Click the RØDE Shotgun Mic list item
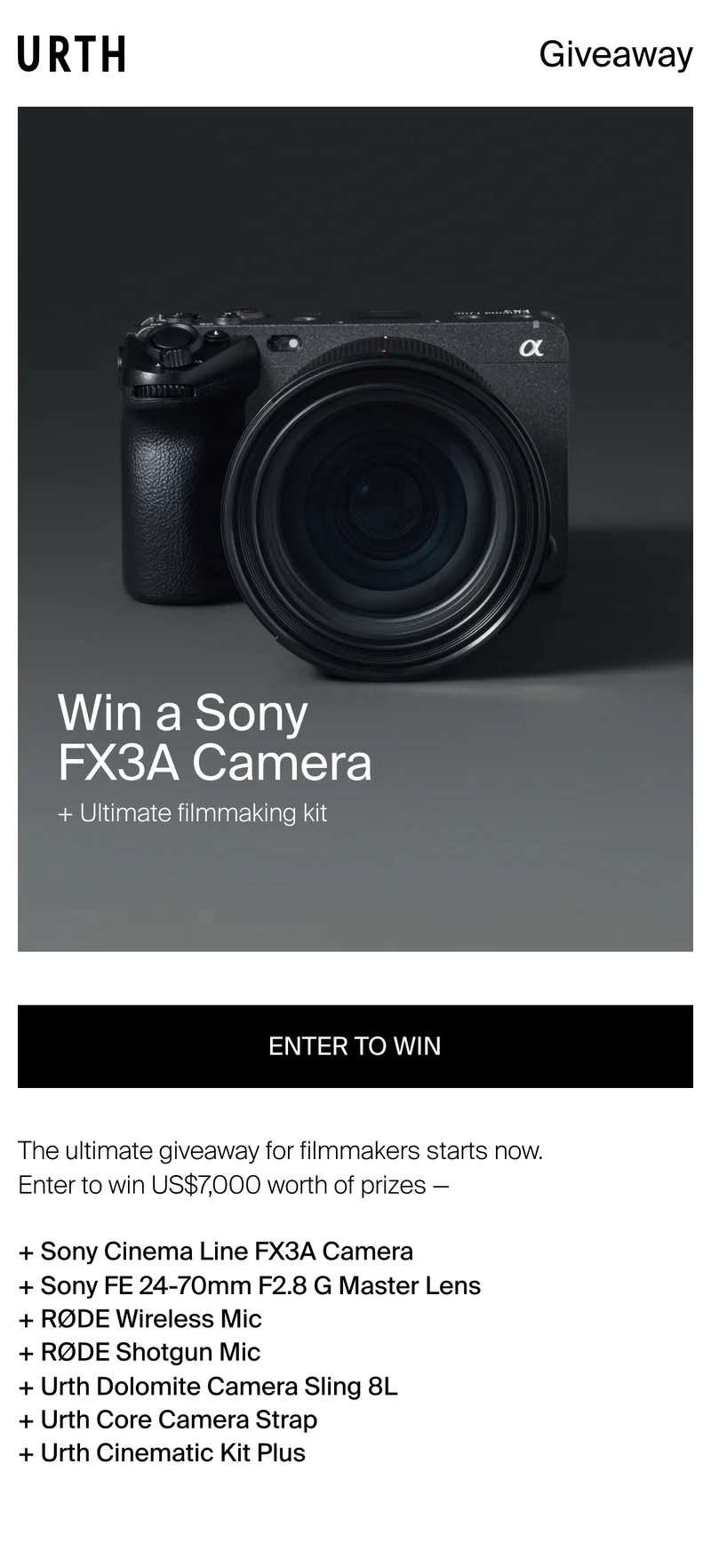Image resolution: width=711 pixels, height=1568 pixels. [149, 1352]
